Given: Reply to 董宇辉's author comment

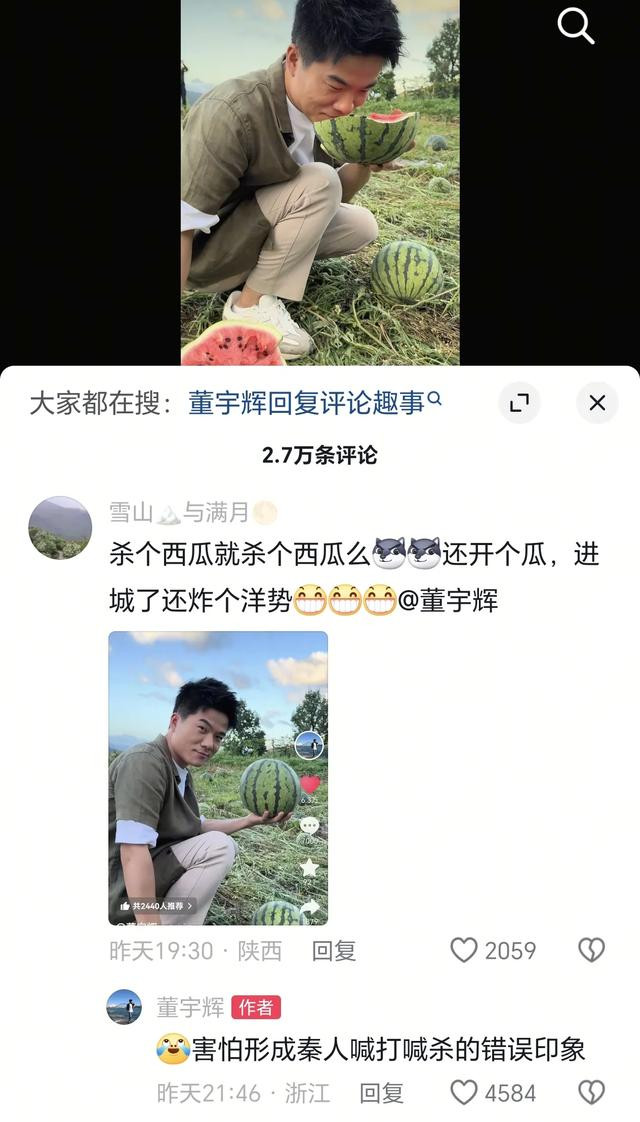Looking at the screenshot, I should pos(381,1094).
